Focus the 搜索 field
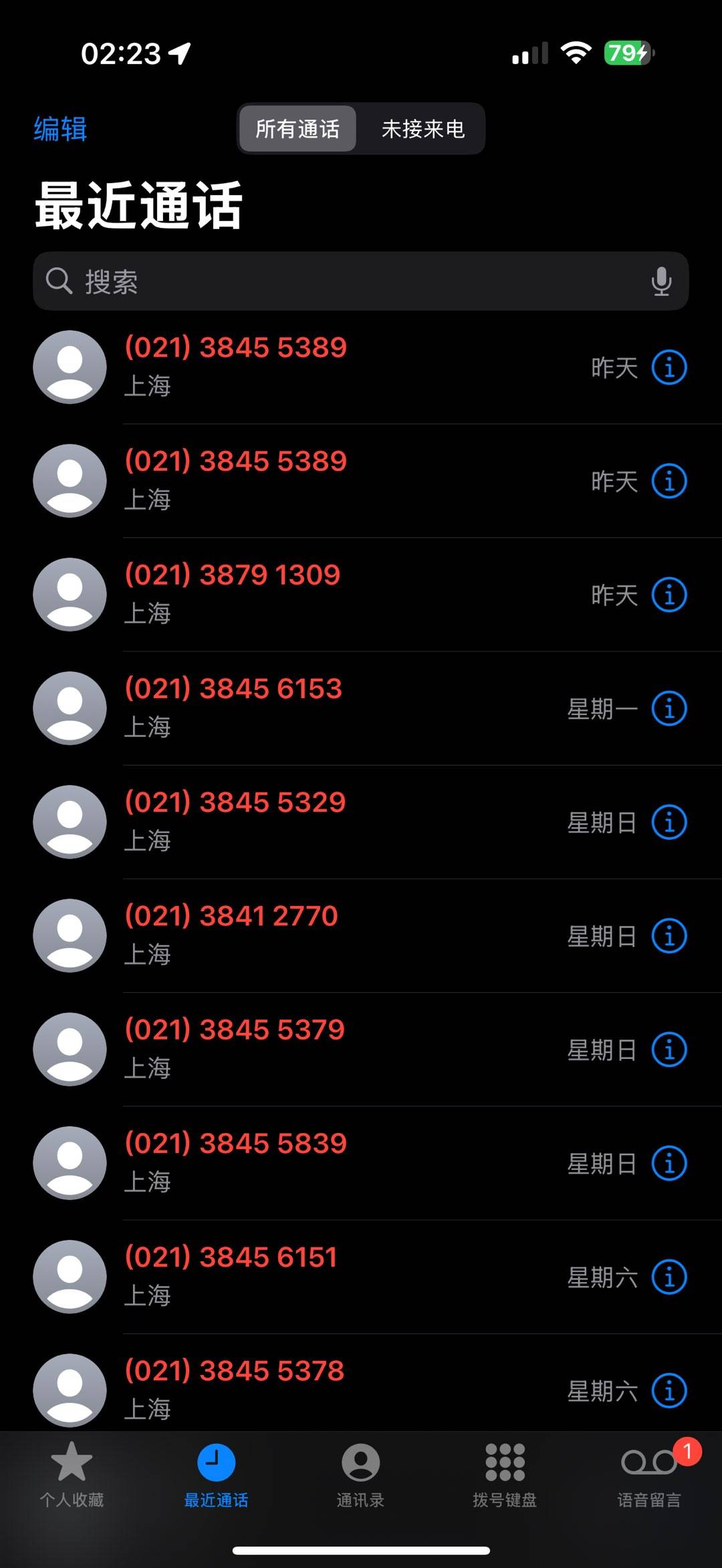This screenshot has width=722, height=1568. (x=334, y=281)
